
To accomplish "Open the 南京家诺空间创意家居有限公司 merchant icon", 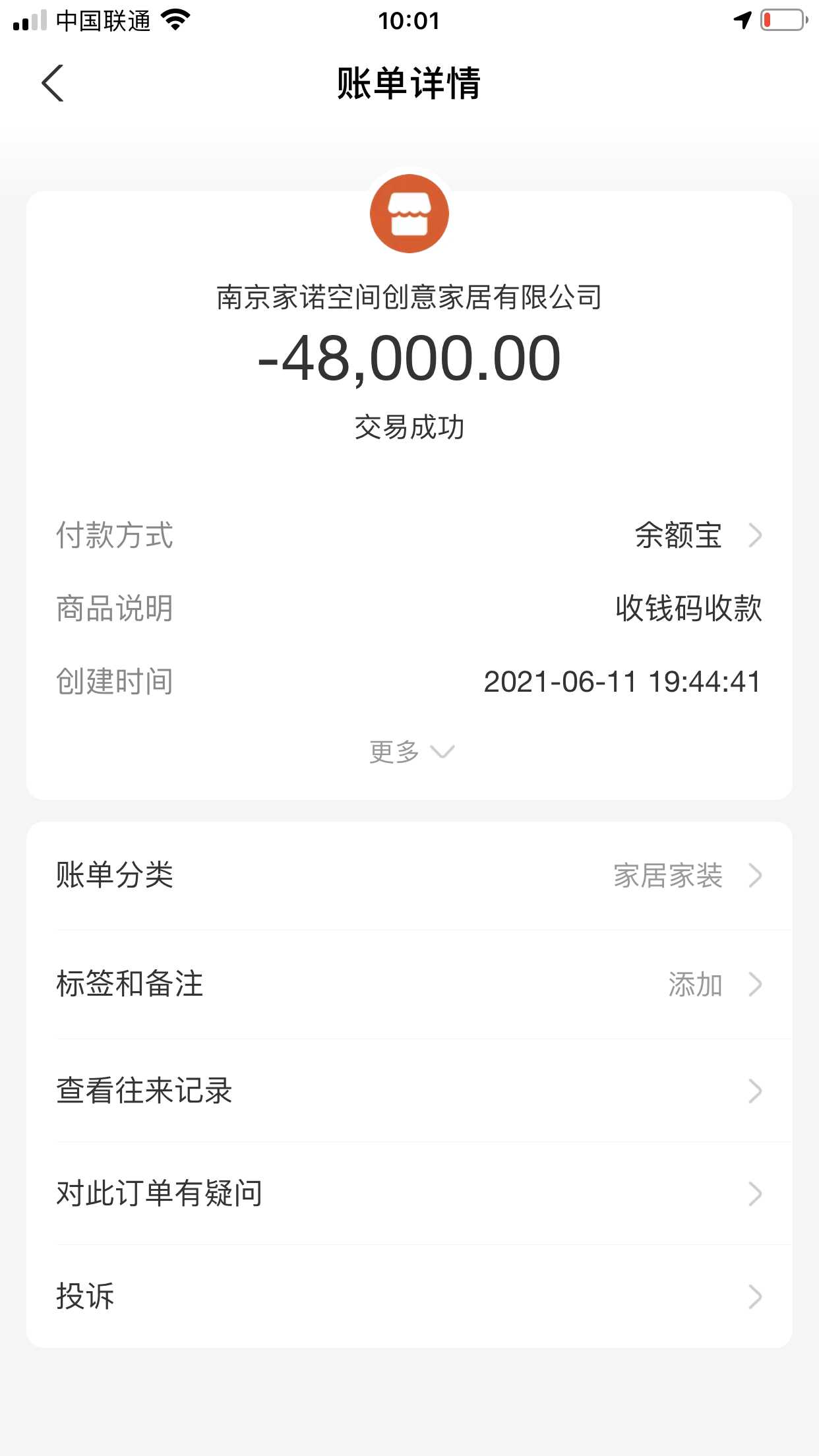I will 409,214.
